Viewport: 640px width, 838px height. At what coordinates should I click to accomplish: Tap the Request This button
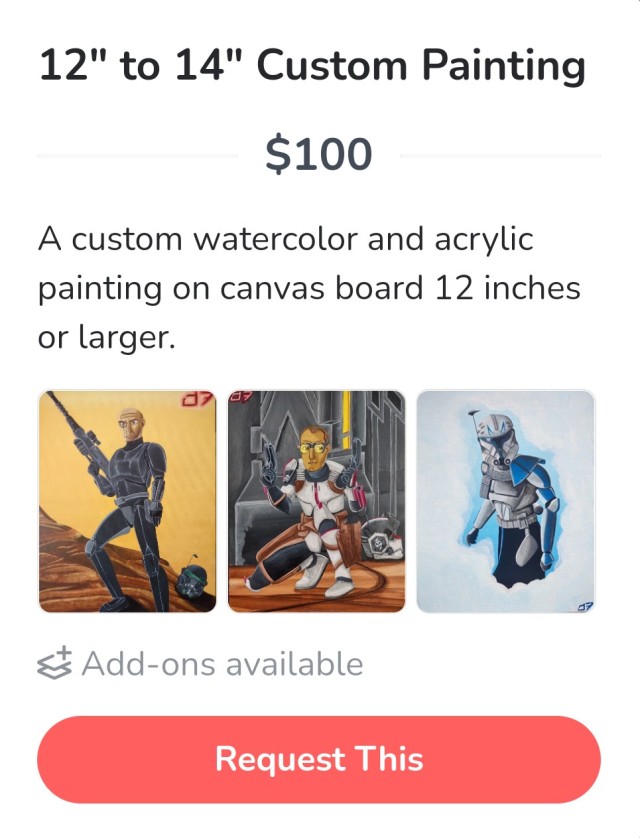click(319, 759)
